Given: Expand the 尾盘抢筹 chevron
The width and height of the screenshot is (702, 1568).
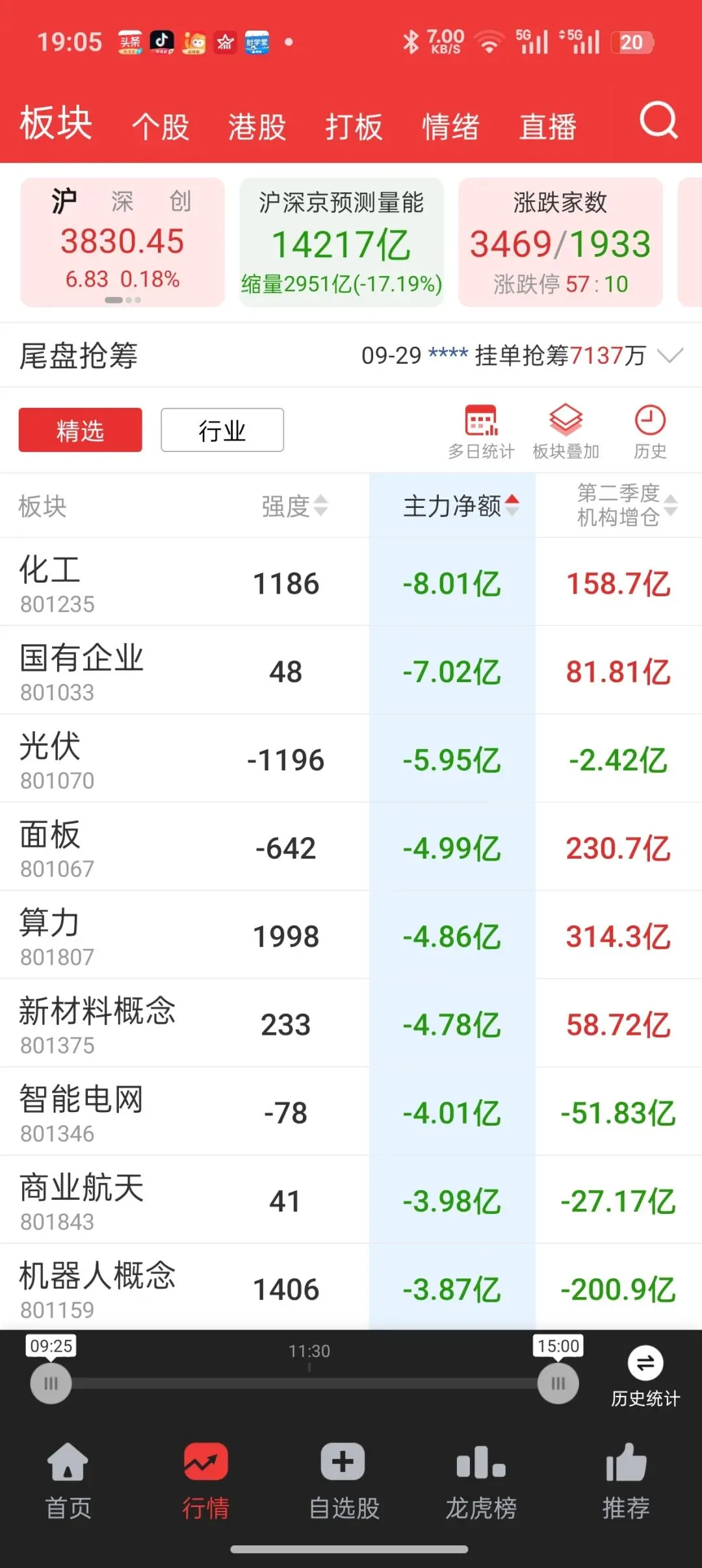Looking at the screenshot, I should (670, 355).
